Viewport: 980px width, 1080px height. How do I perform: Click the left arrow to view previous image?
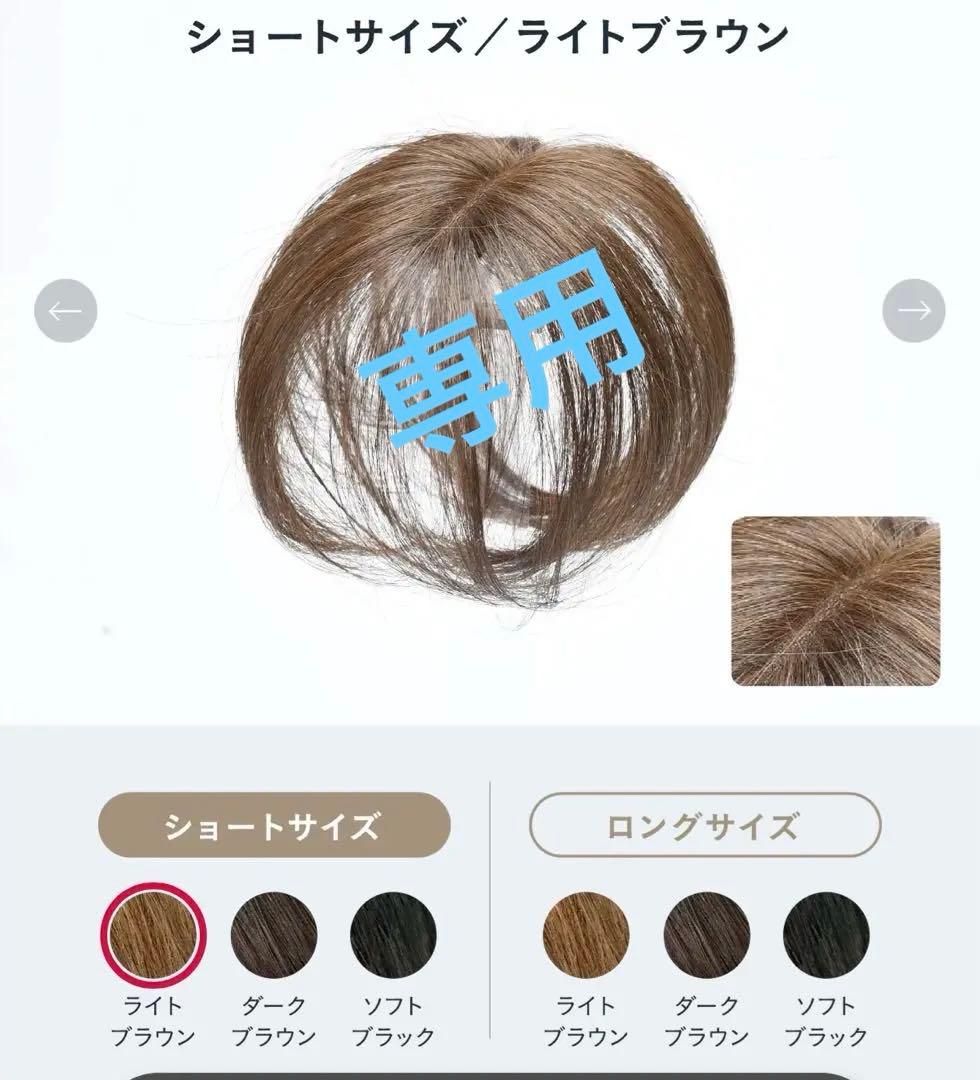[66, 310]
